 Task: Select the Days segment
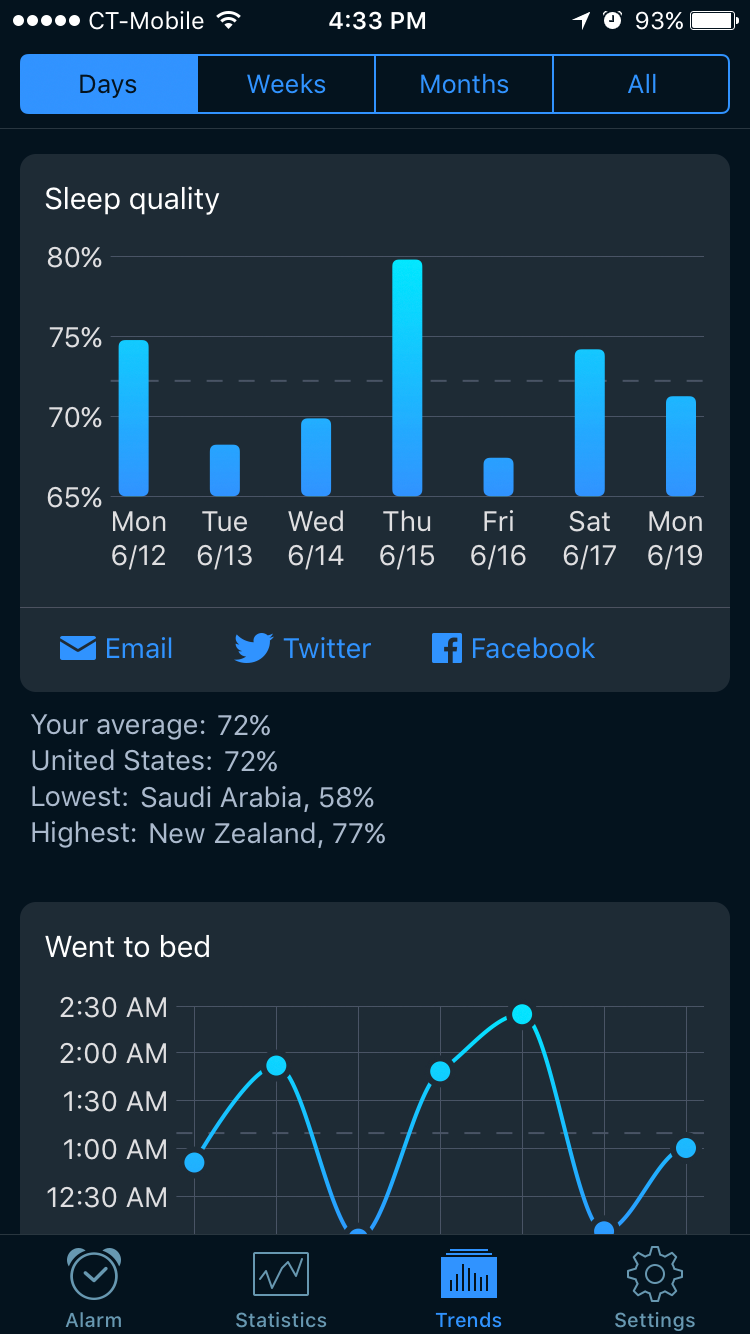pos(108,84)
